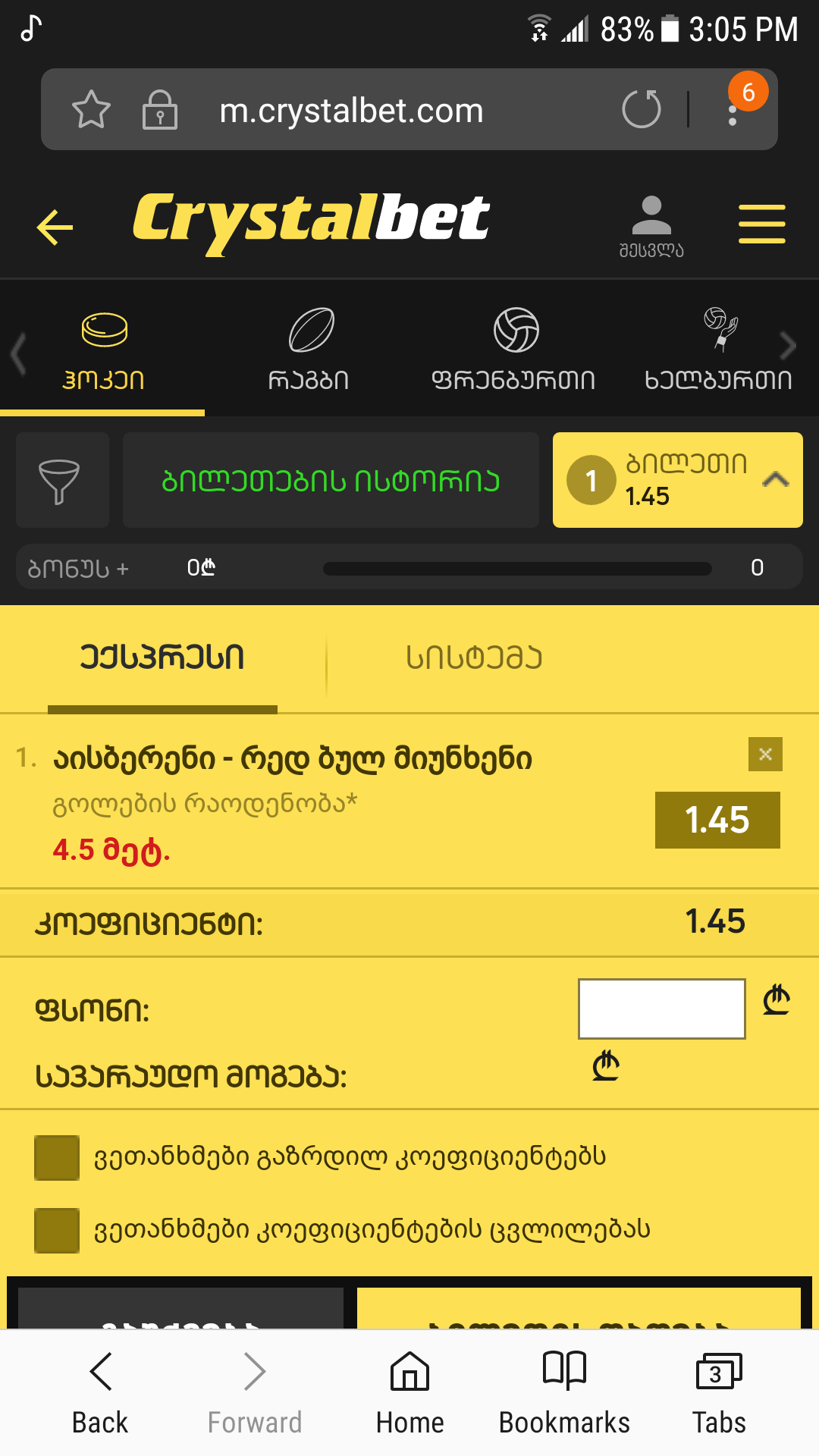The height and width of the screenshot is (1456, 819).
Task: Select the ხელბურთი sport tab
Action: click(718, 349)
